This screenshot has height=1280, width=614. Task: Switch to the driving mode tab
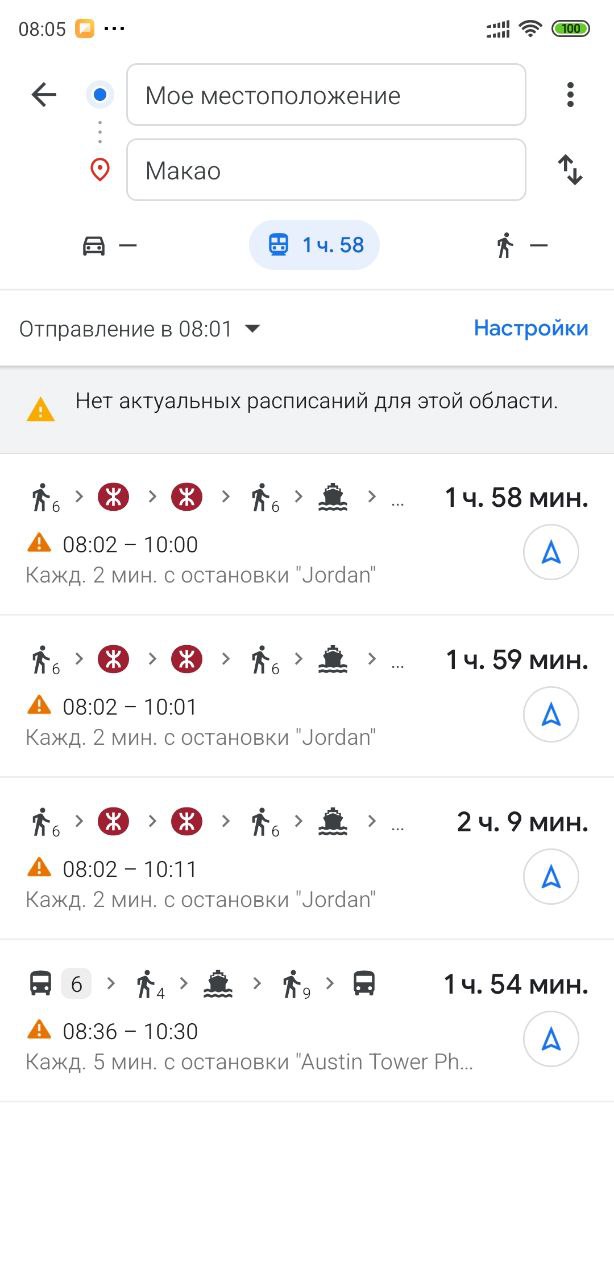tap(109, 245)
